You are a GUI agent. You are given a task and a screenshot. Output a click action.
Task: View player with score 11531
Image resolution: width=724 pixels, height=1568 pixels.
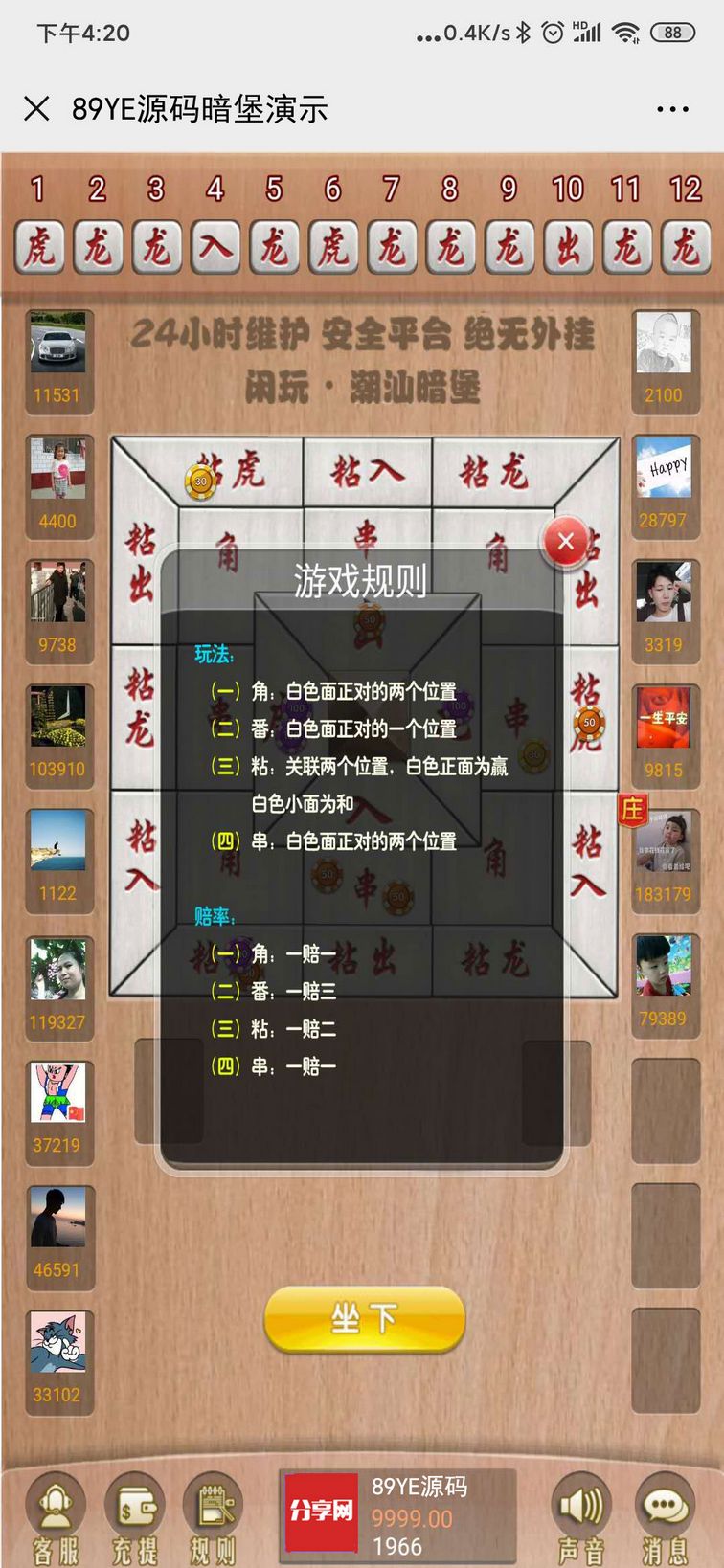[58, 360]
